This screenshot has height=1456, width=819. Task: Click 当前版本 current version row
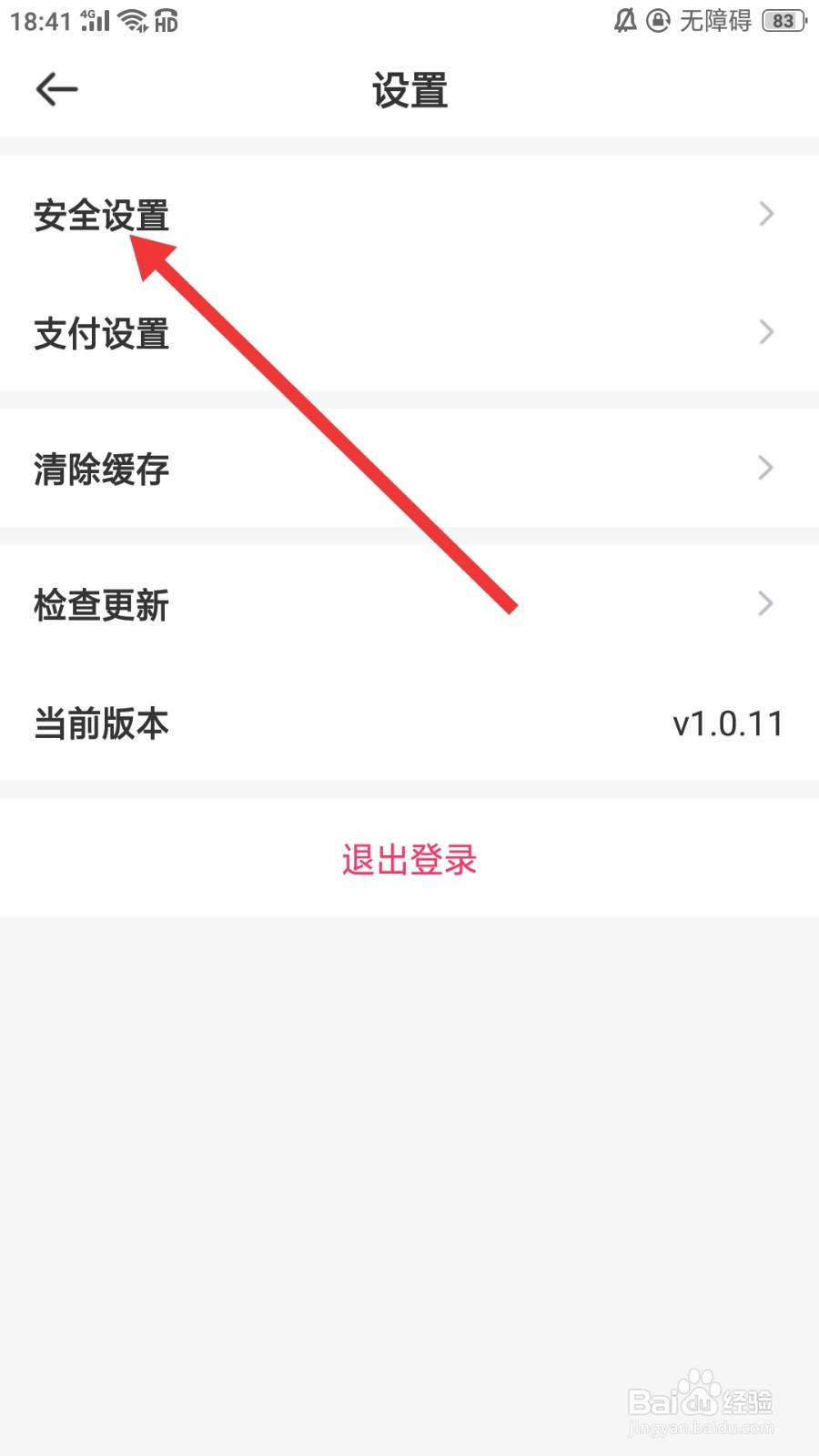click(100, 723)
